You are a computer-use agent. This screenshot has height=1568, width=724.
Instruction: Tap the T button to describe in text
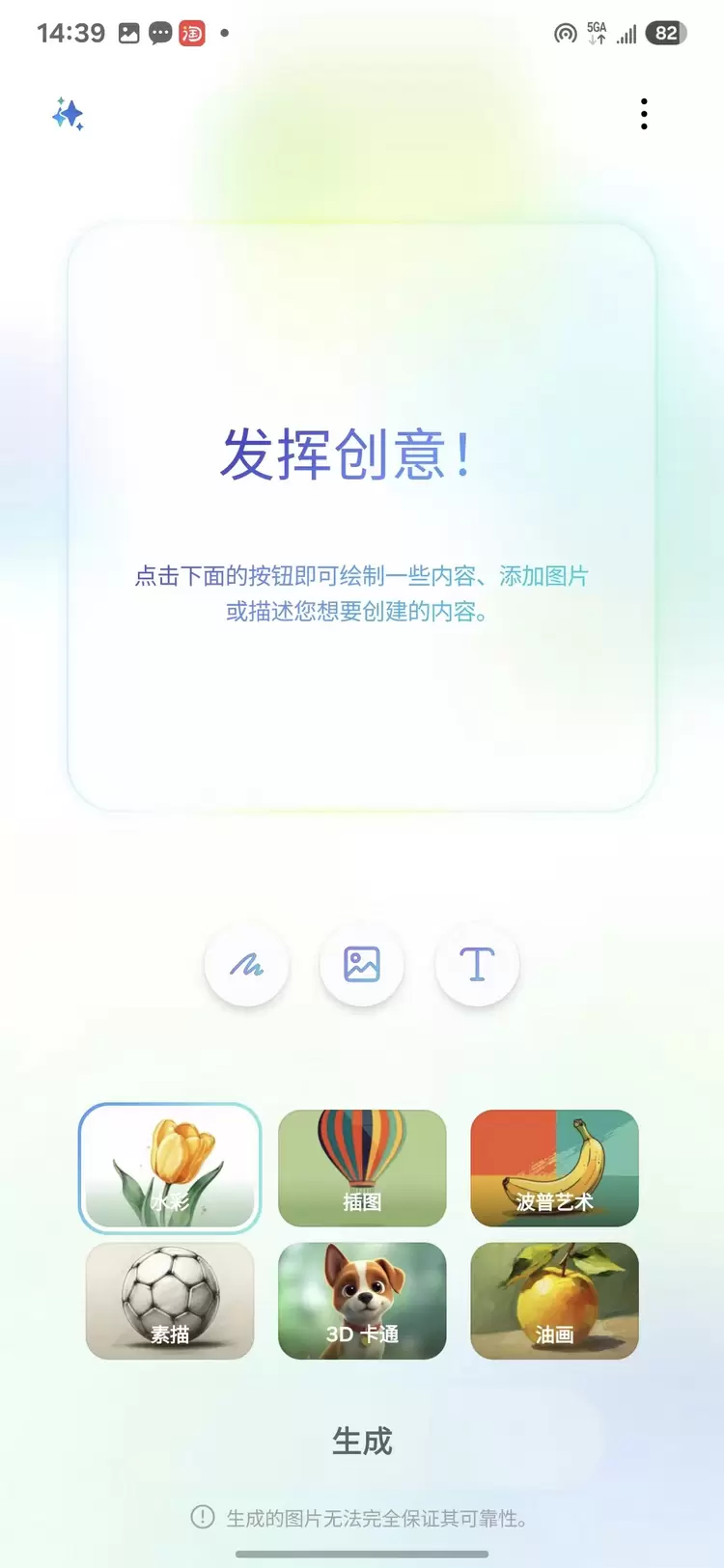[477, 964]
